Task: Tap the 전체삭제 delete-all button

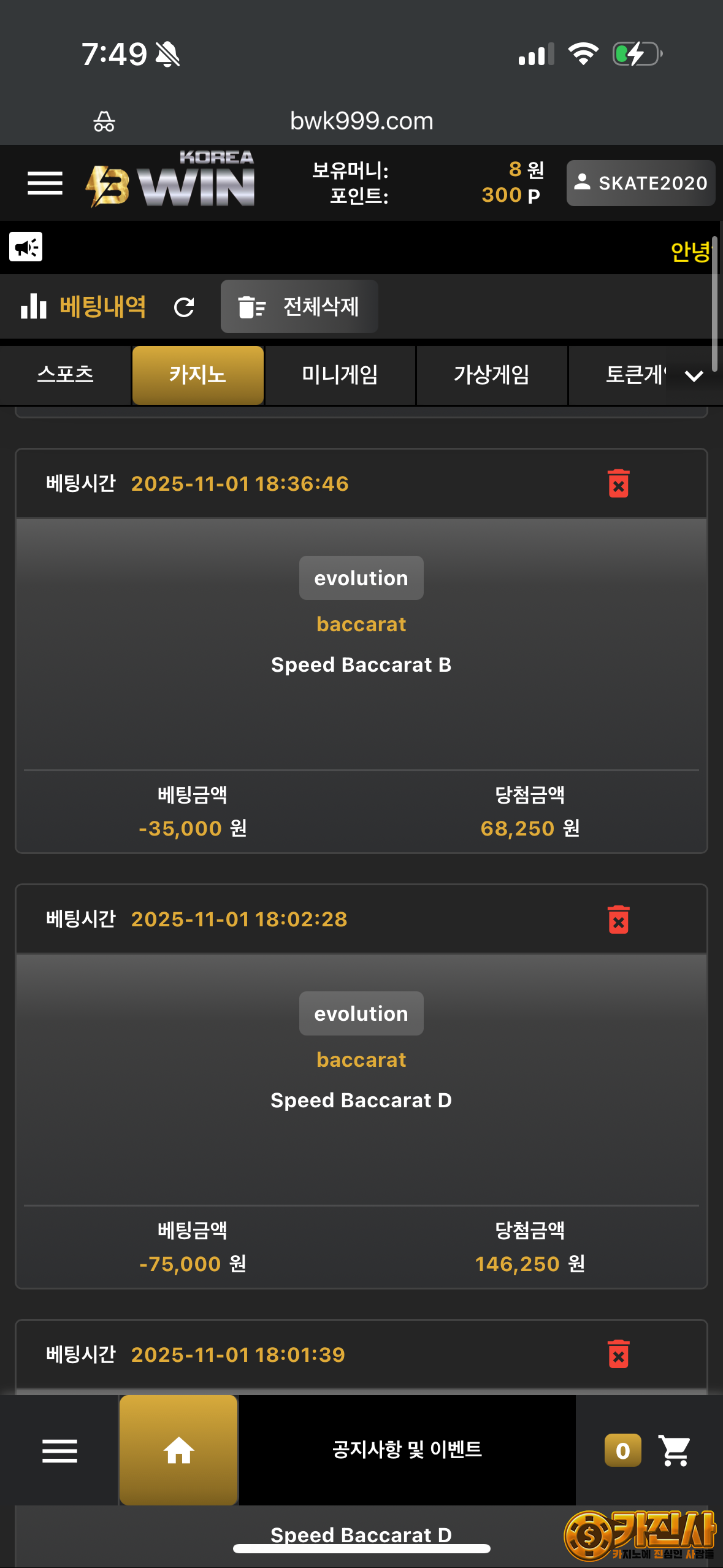Action: coord(299,307)
